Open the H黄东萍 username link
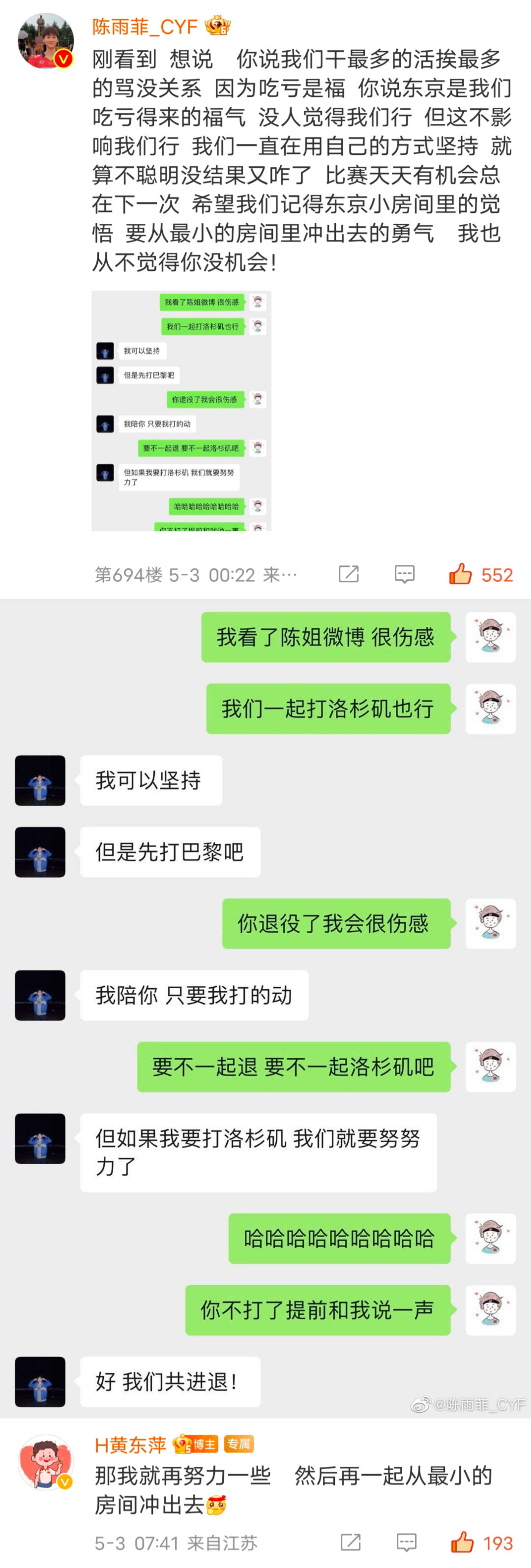The width and height of the screenshot is (531, 1568). pos(130,1445)
